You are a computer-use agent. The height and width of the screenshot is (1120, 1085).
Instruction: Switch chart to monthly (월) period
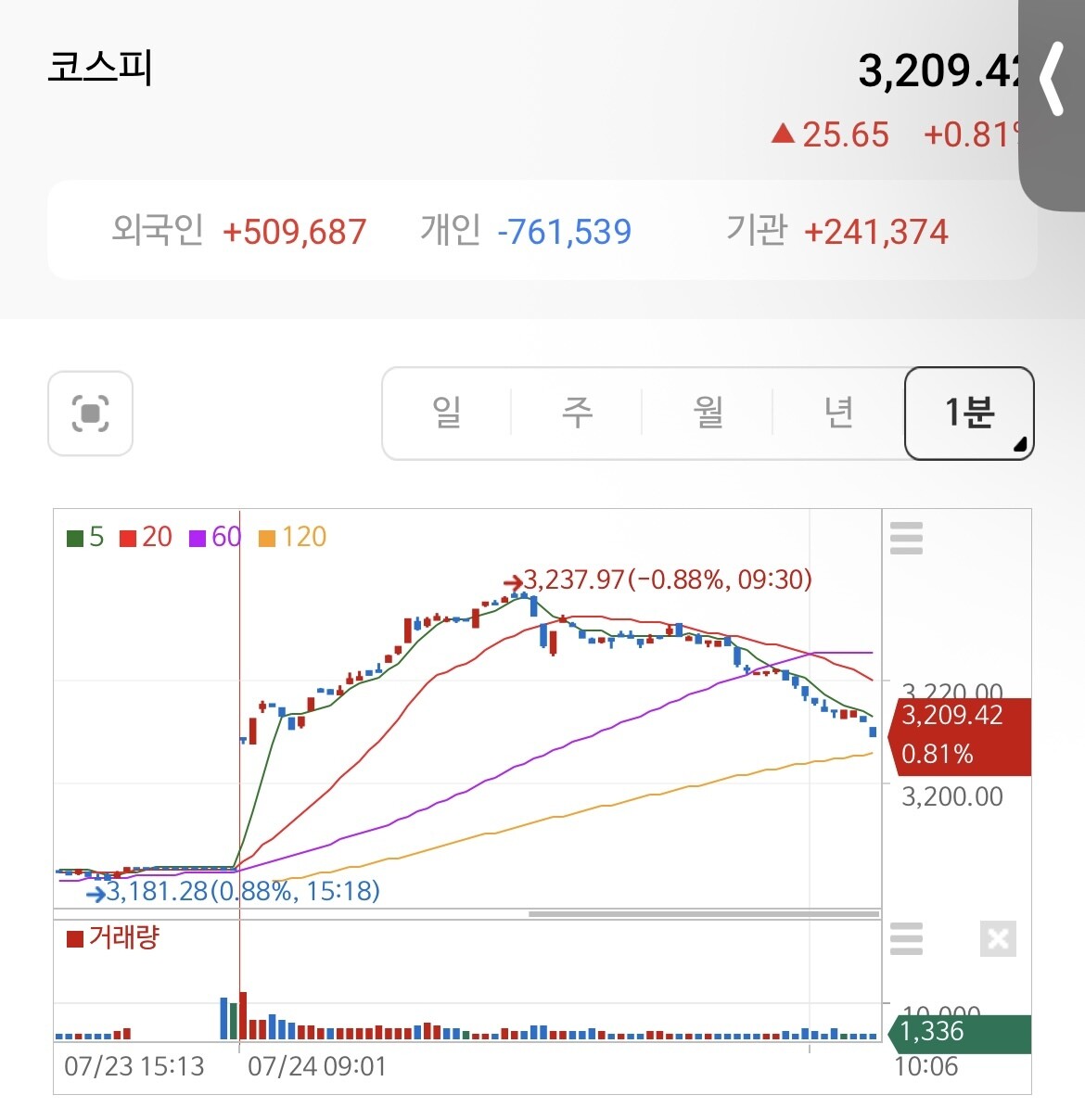pos(708,413)
